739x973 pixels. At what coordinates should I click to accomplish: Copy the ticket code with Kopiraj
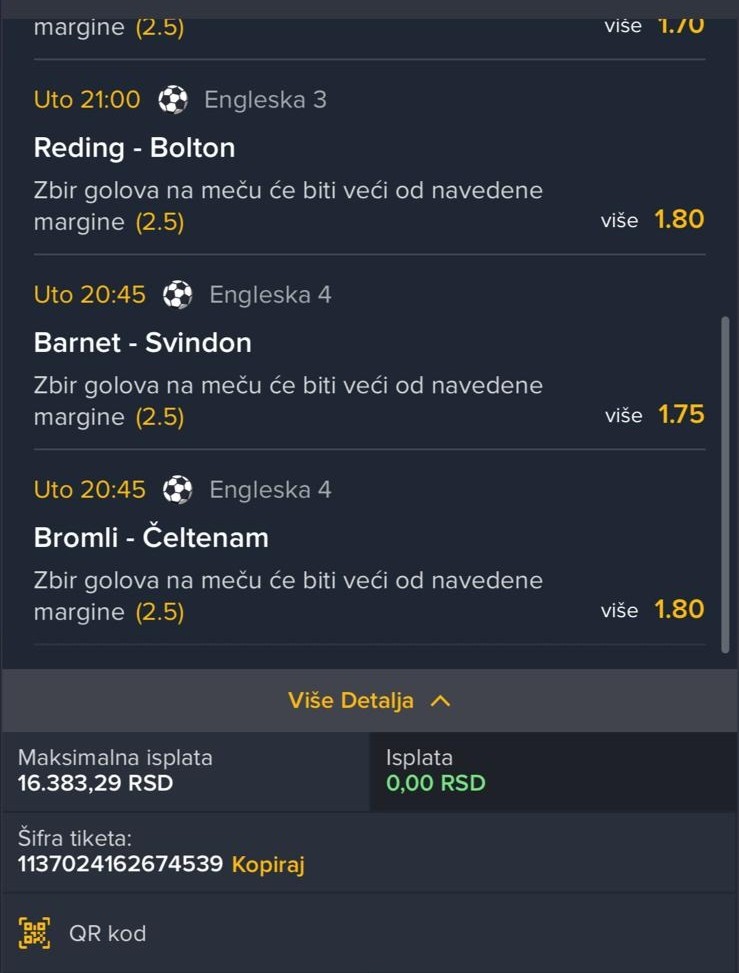[x=268, y=864]
